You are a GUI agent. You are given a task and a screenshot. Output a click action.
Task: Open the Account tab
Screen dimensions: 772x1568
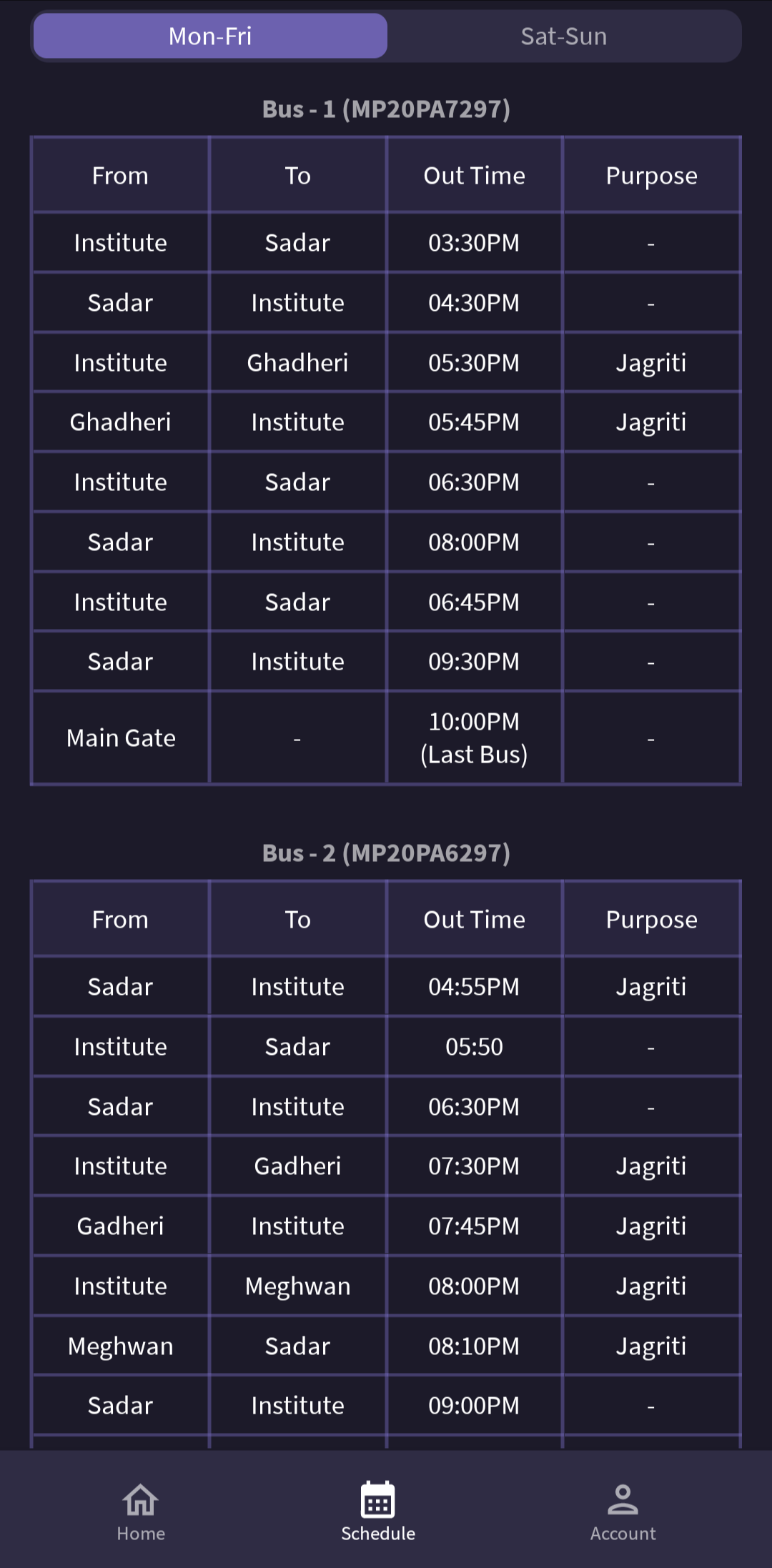pos(623,1511)
